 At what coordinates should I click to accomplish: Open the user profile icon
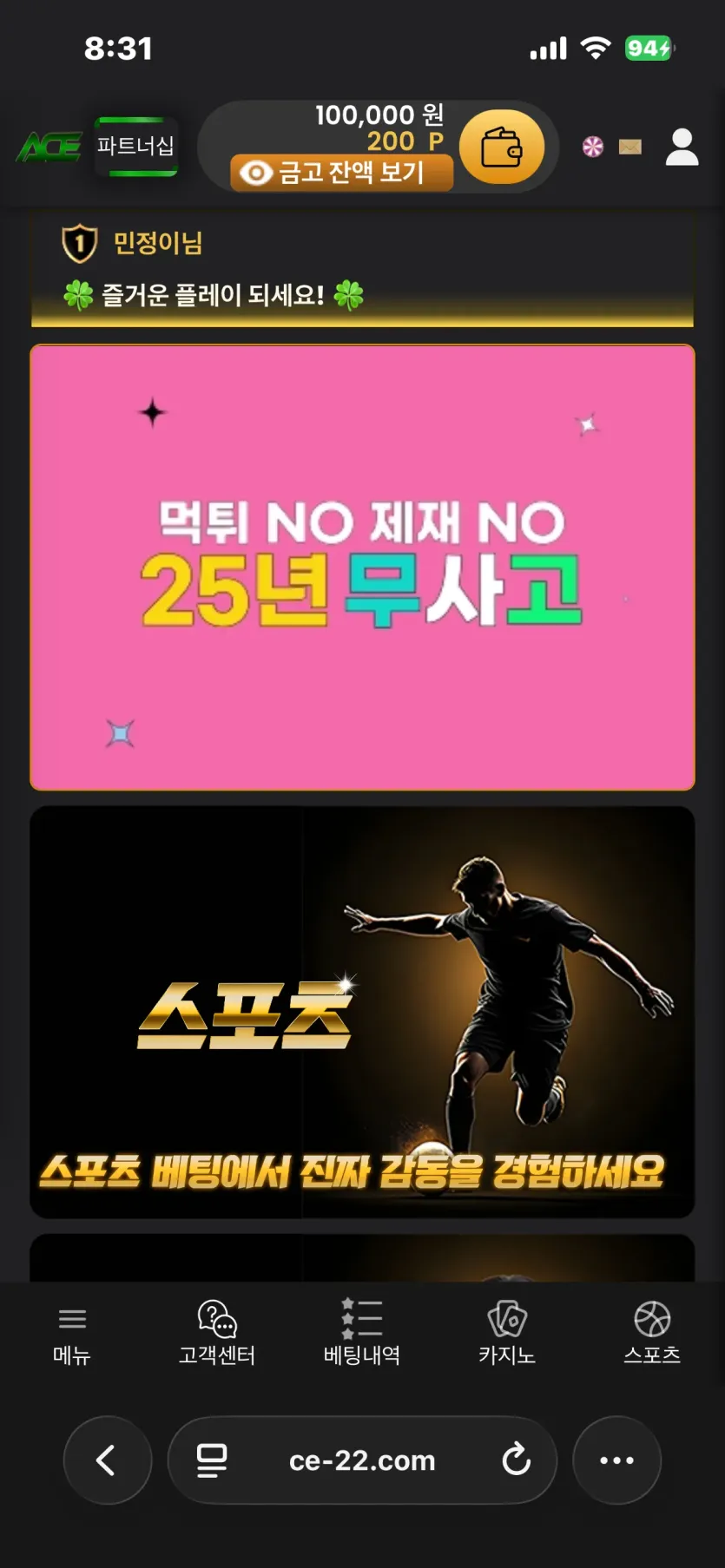(682, 147)
